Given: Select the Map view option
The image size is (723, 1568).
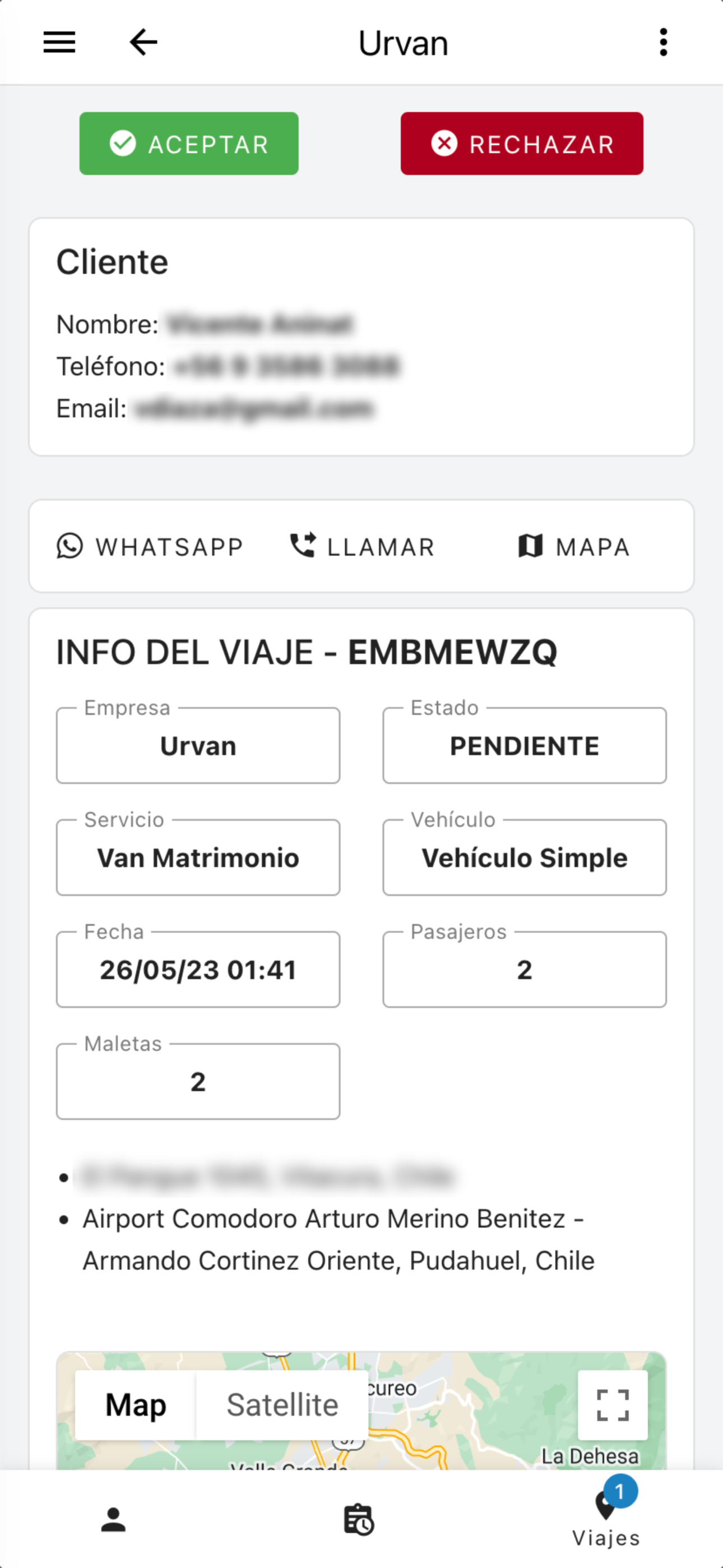Looking at the screenshot, I should coord(136,1405).
